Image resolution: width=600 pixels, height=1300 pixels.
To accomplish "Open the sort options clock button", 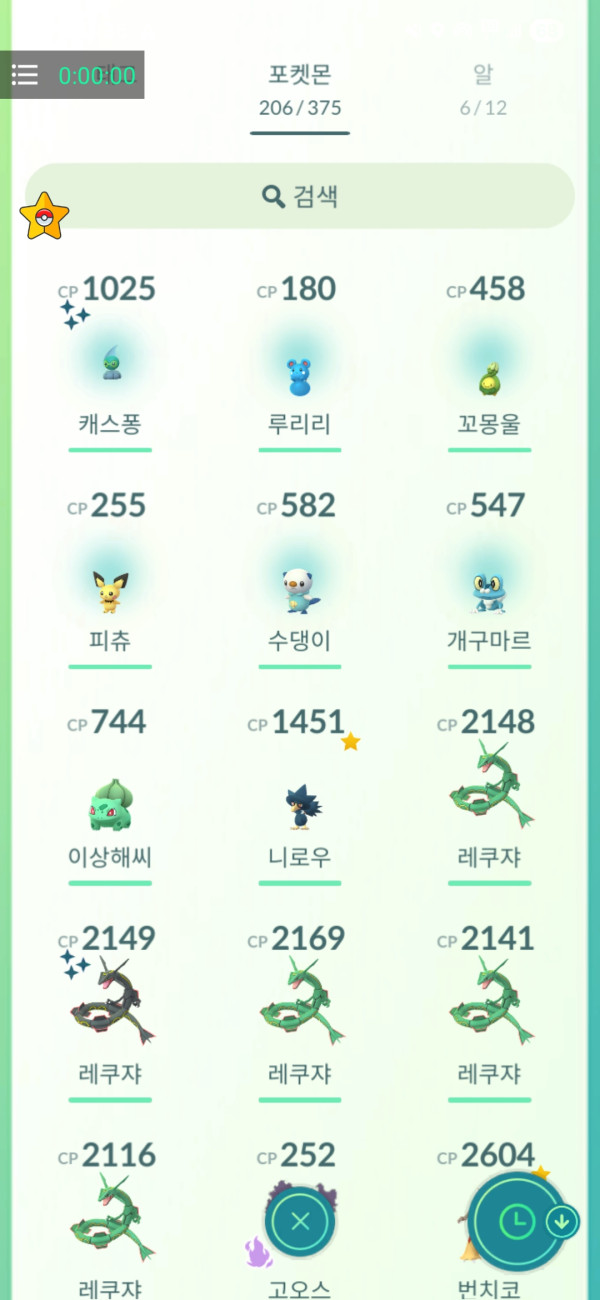I will pyautogui.click(x=516, y=1220).
